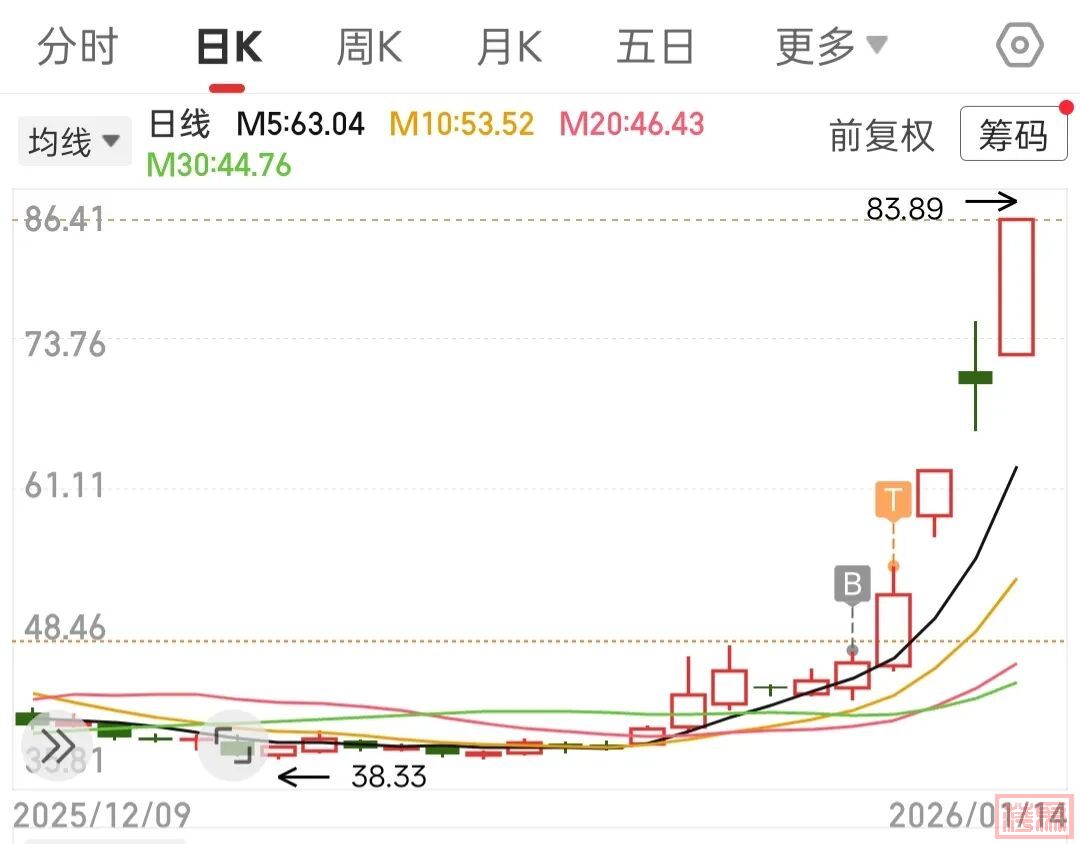Tap the double-arrow expand button

pyautogui.click(x=56, y=745)
